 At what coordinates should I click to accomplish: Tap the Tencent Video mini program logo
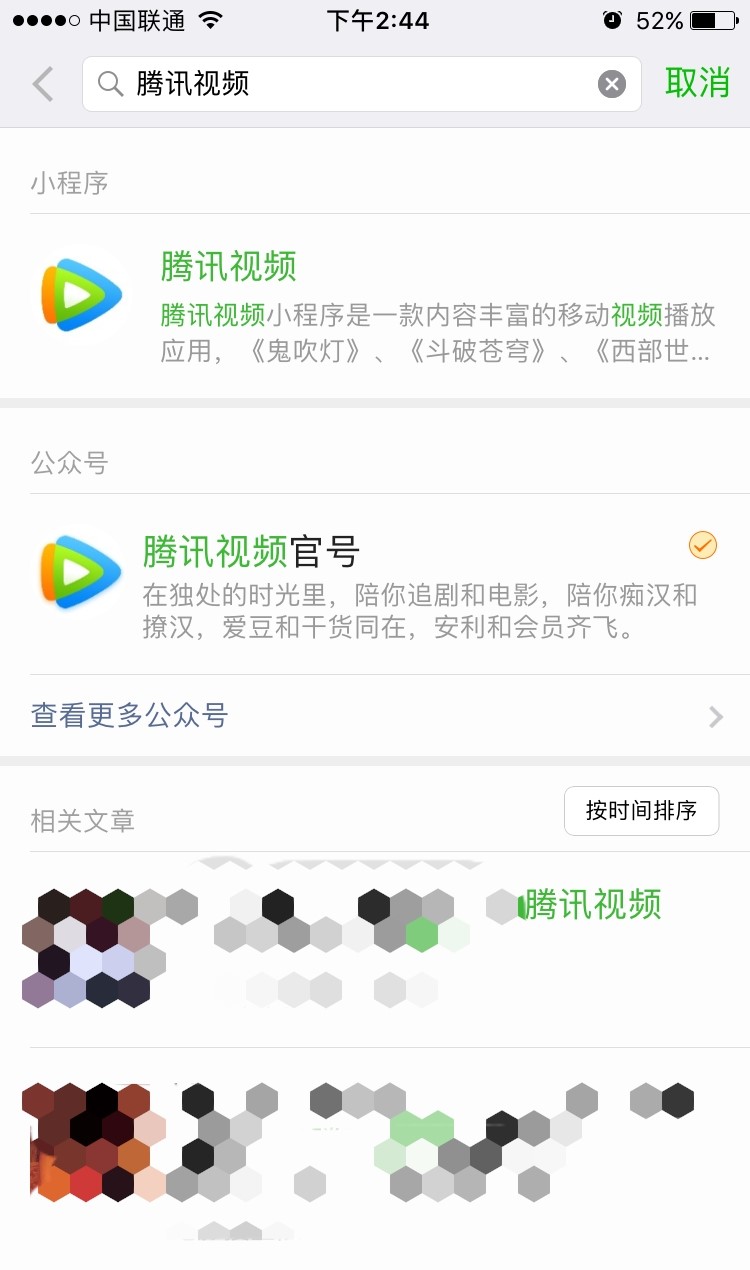click(77, 294)
